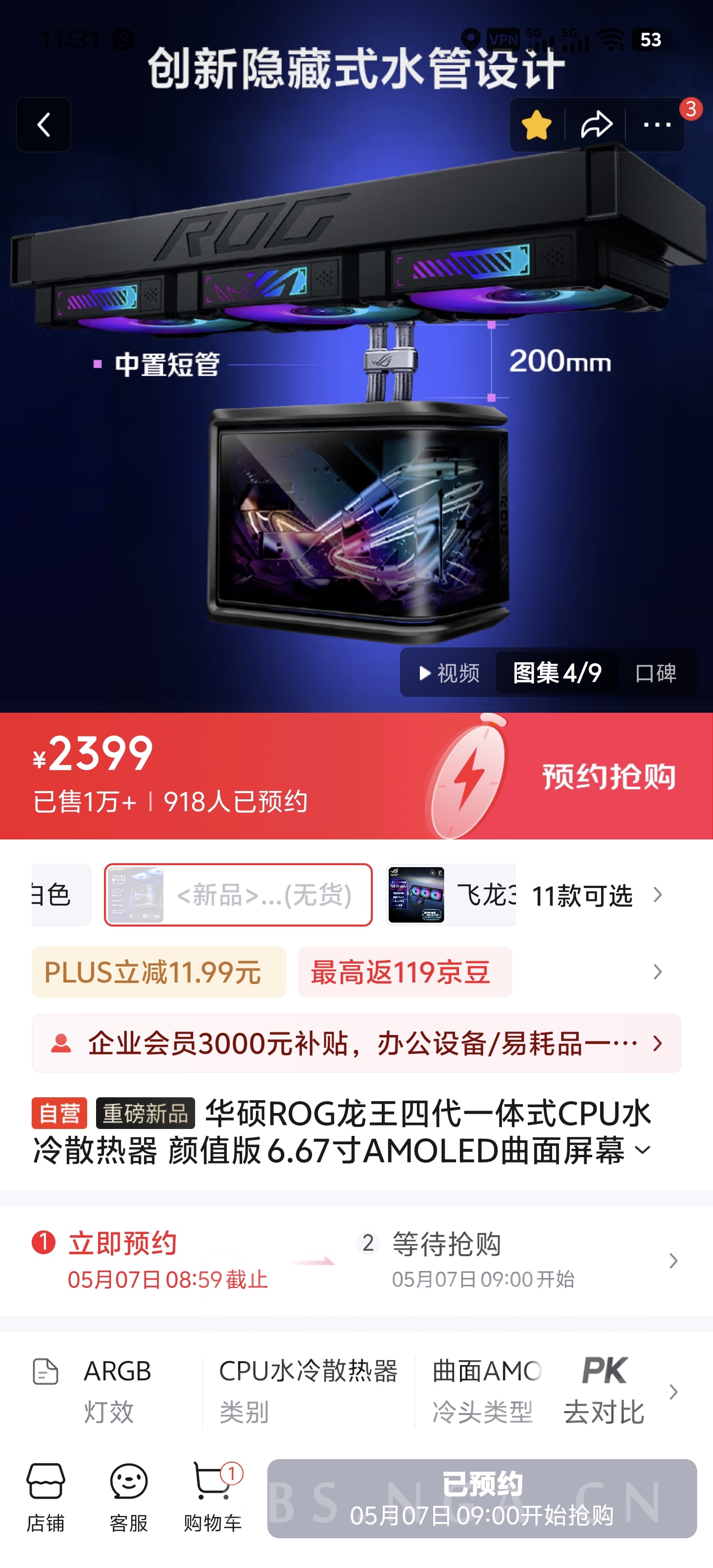Viewport: 713px width, 1568px height.
Task: Keep the 新品(无货) variant selected
Action: (x=239, y=896)
